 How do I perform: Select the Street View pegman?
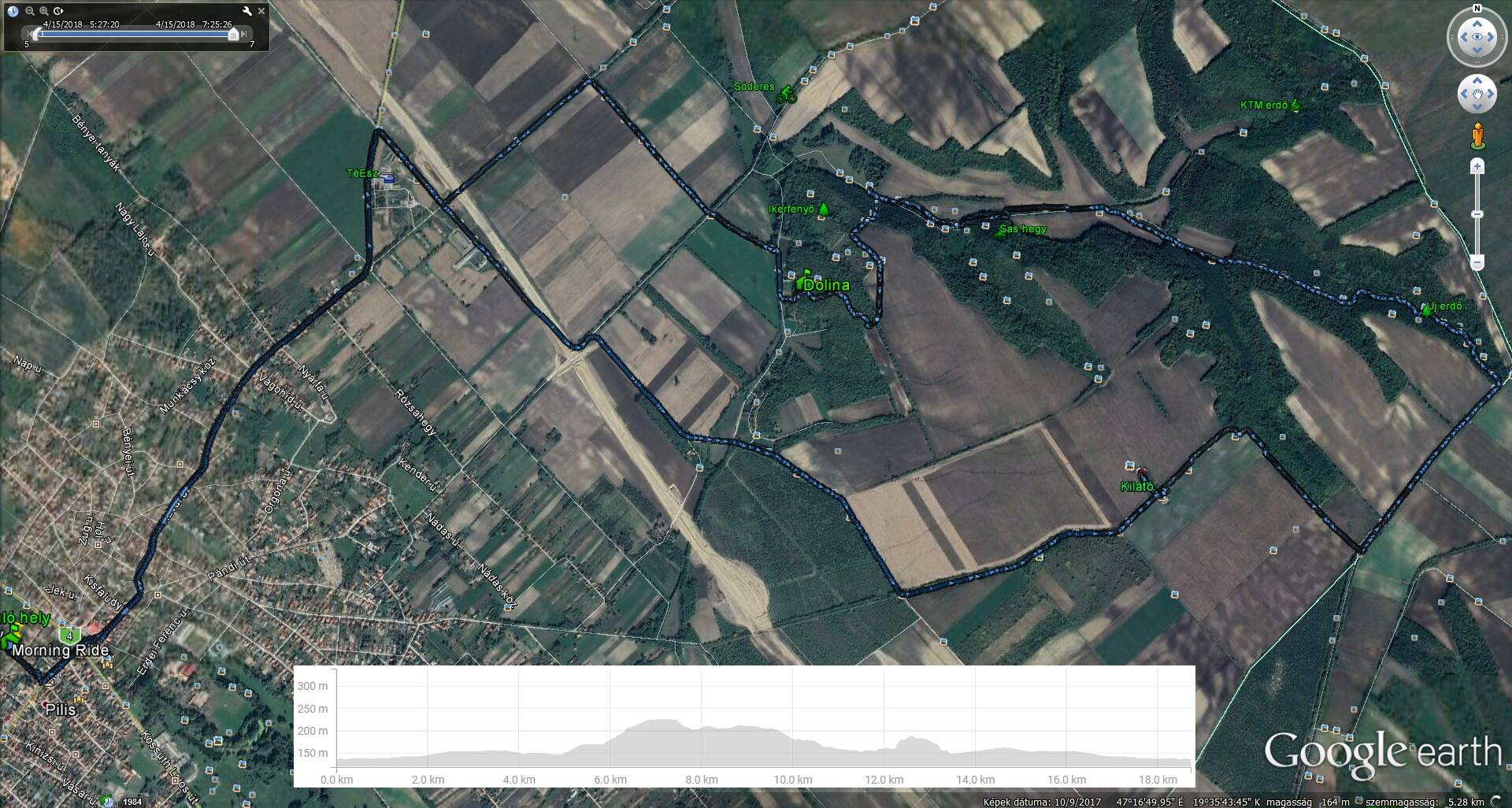pos(1477,135)
